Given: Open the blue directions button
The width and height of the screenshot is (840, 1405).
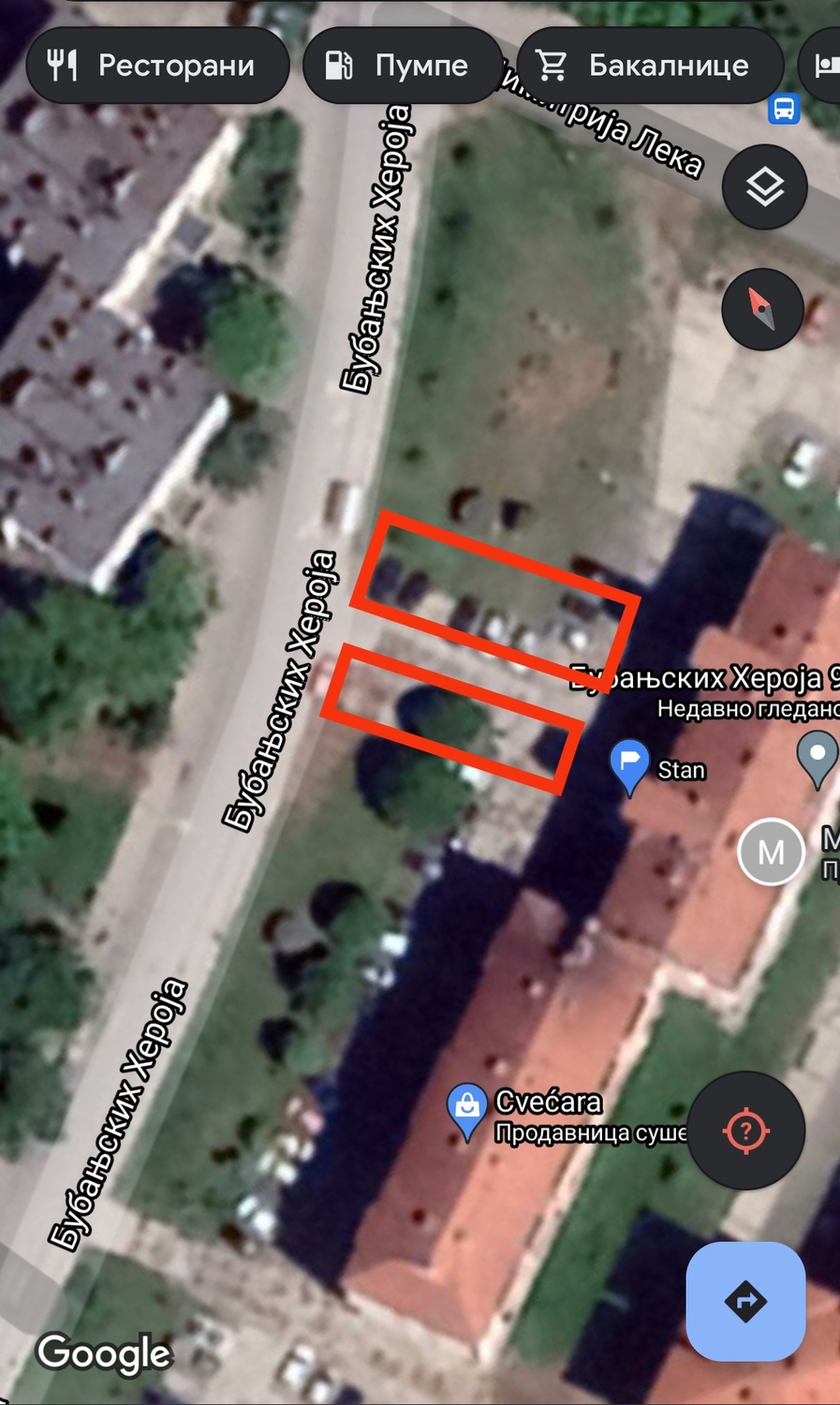Looking at the screenshot, I should [x=745, y=1301].
